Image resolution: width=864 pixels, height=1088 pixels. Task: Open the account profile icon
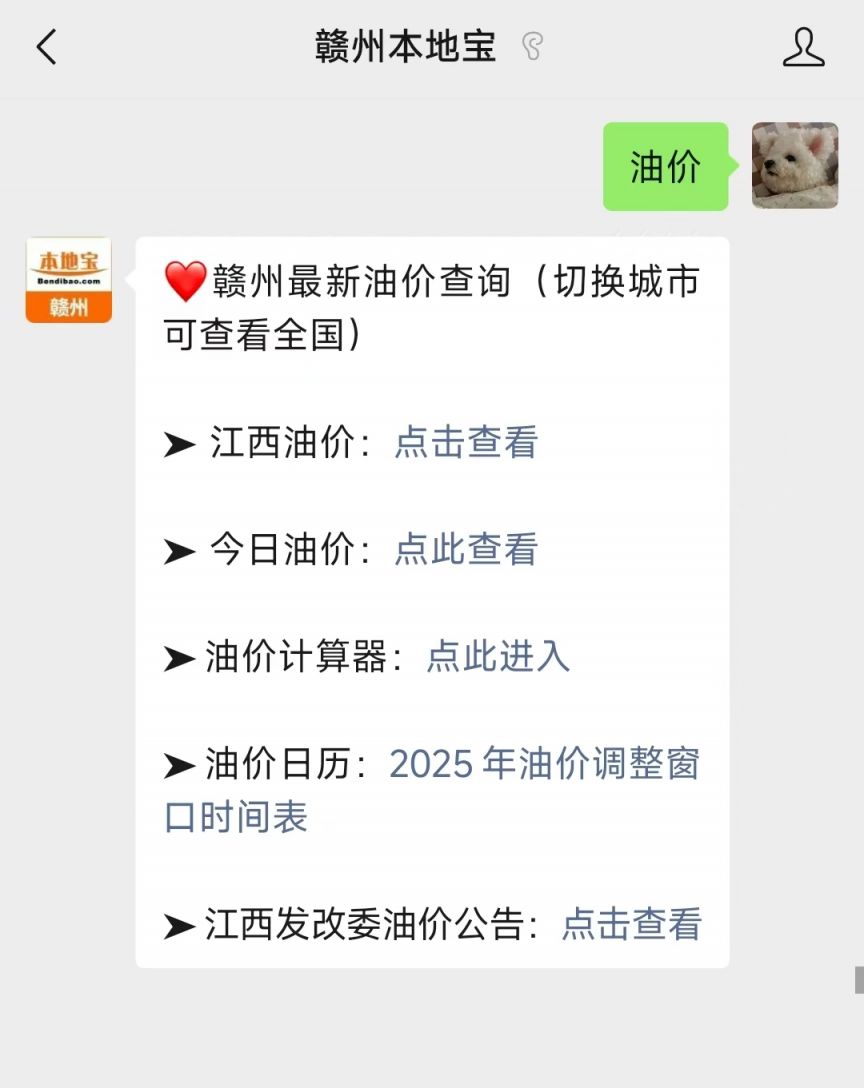[803, 47]
